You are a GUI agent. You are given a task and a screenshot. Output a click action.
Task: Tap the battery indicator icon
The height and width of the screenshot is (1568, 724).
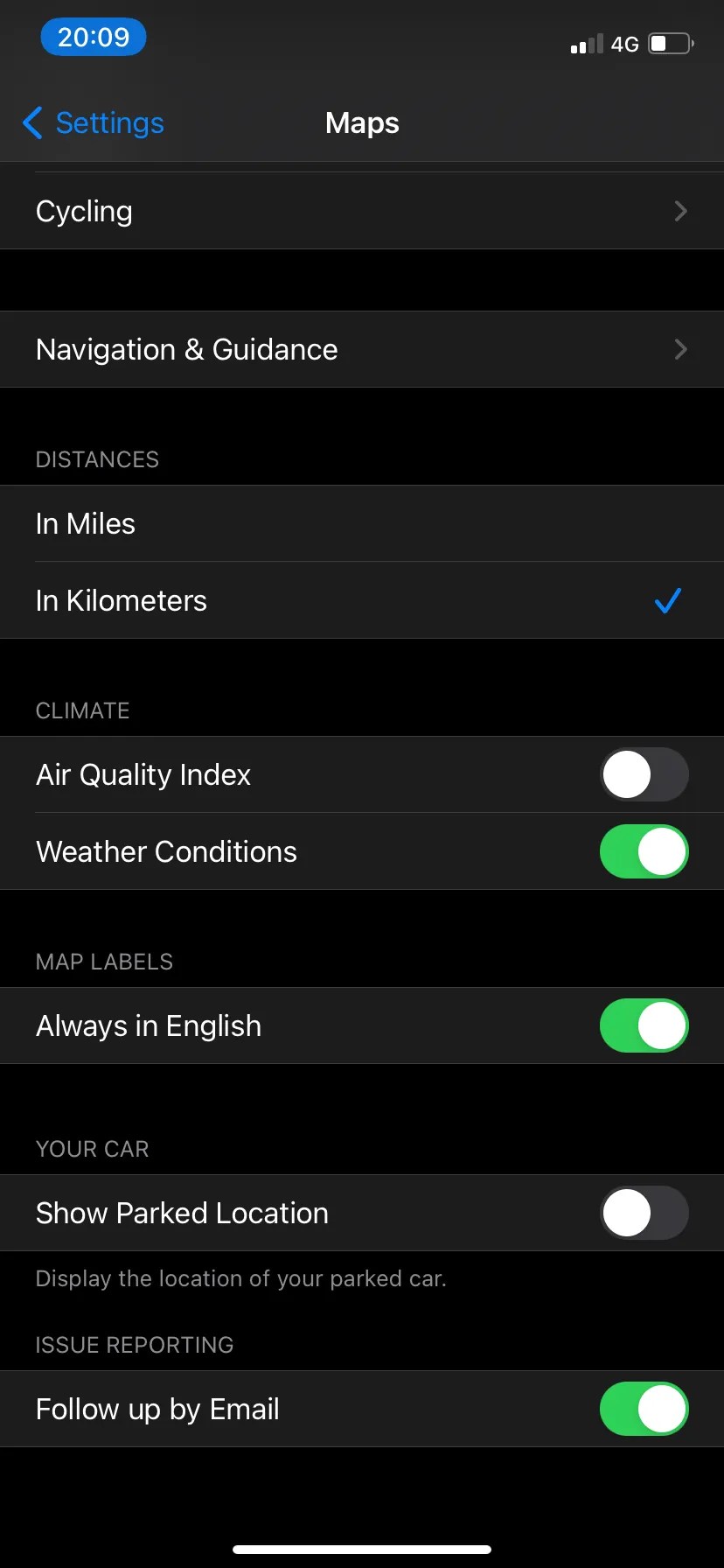click(x=670, y=44)
